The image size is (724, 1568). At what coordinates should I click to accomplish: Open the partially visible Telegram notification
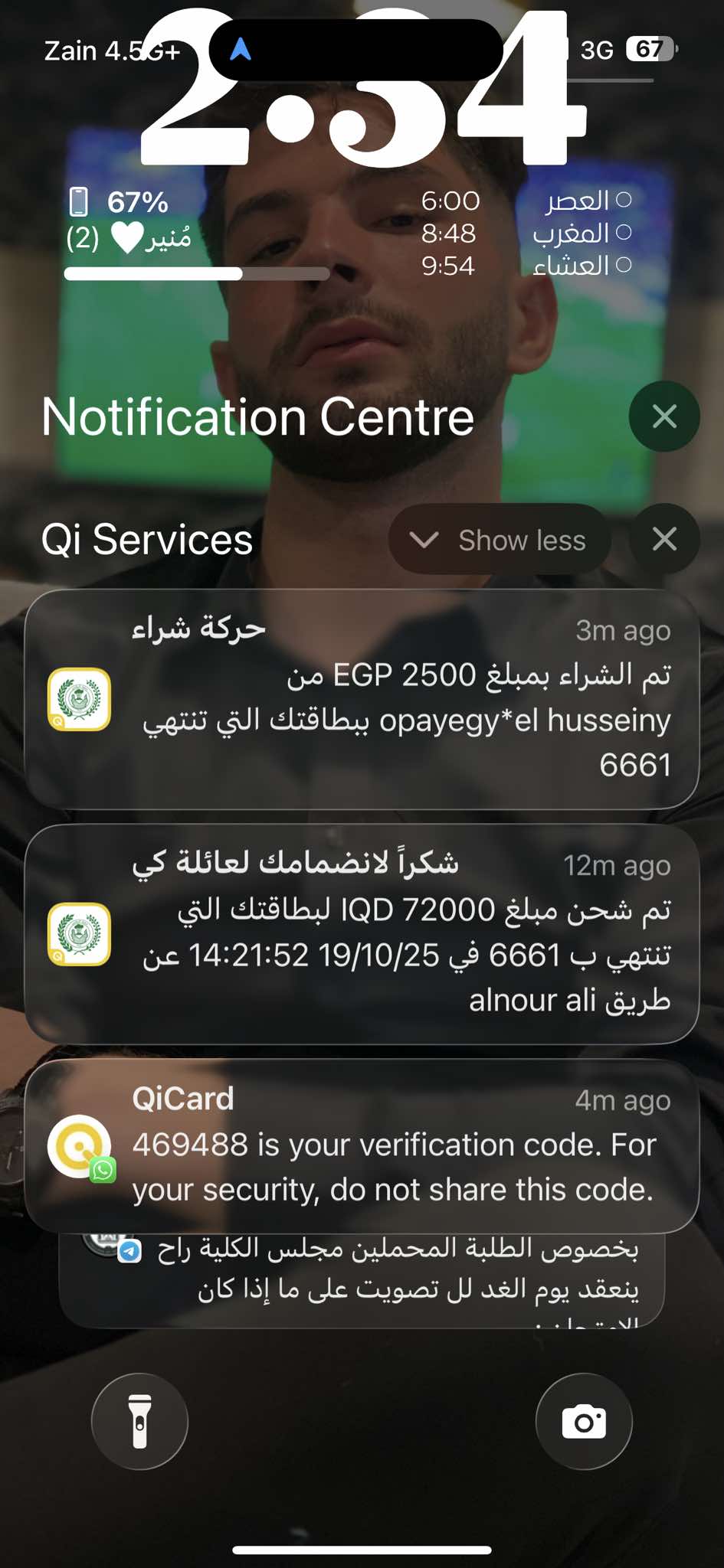point(362,1279)
